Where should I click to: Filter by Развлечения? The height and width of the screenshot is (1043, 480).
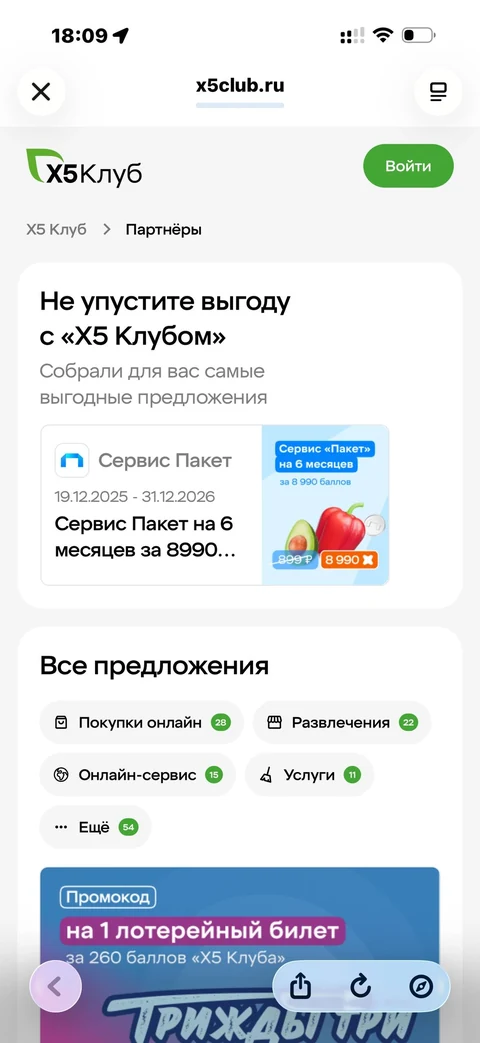click(x=342, y=722)
